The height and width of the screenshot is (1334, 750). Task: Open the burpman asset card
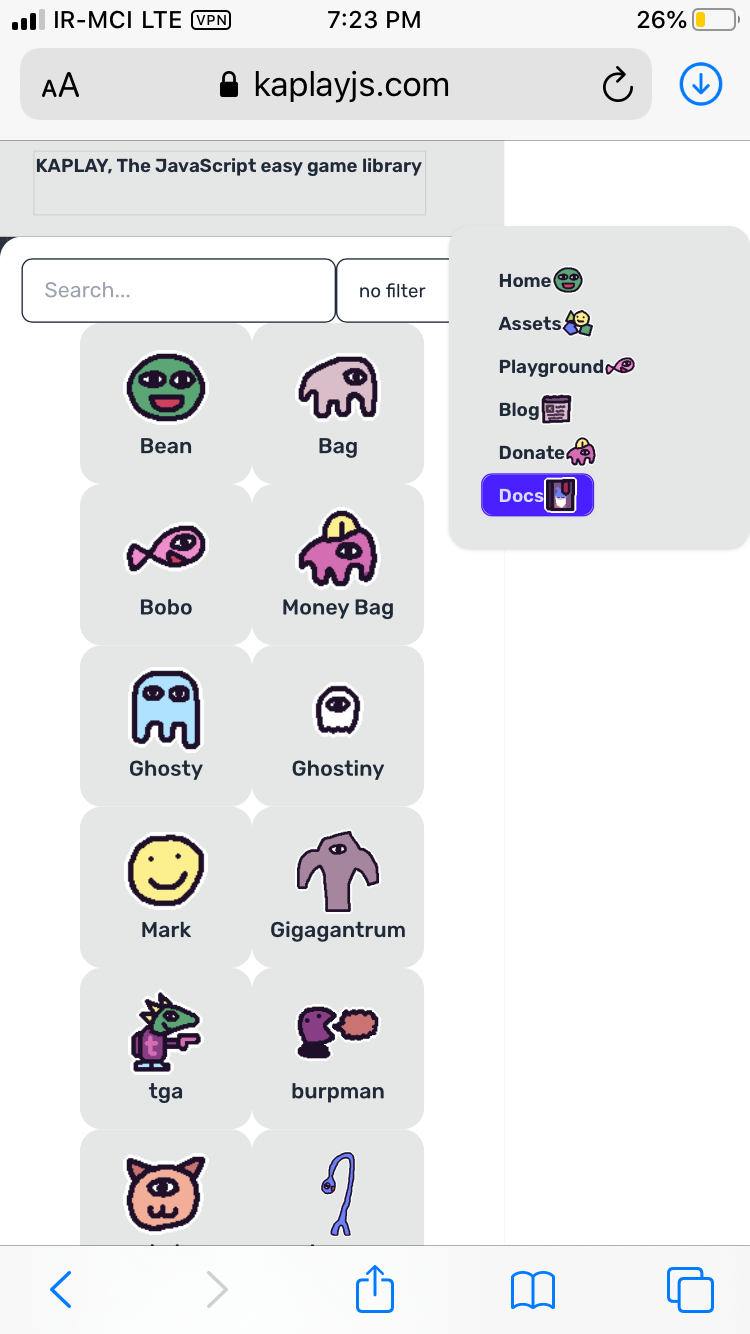338,1049
